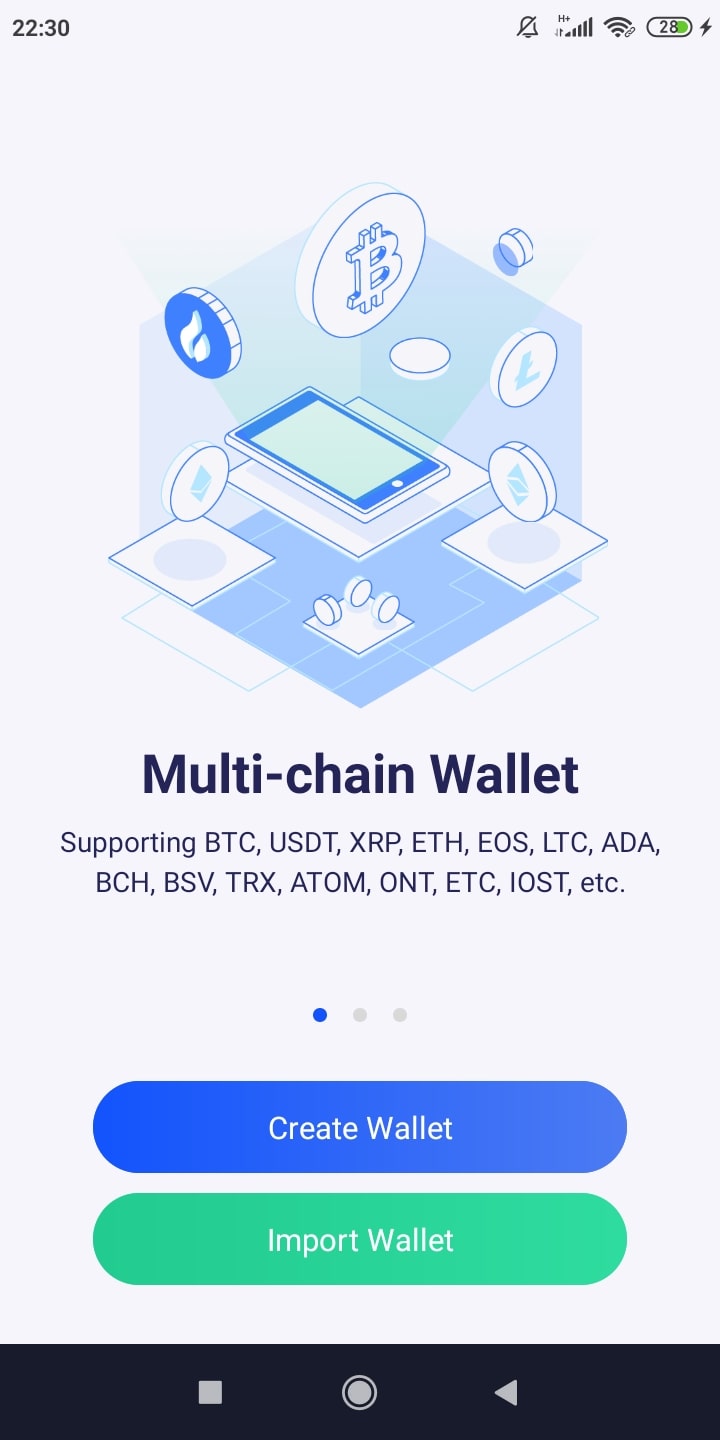Navigate back with the system back button
The width and height of the screenshot is (720, 1440).
pyautogui.click(x=506, y=1392)
